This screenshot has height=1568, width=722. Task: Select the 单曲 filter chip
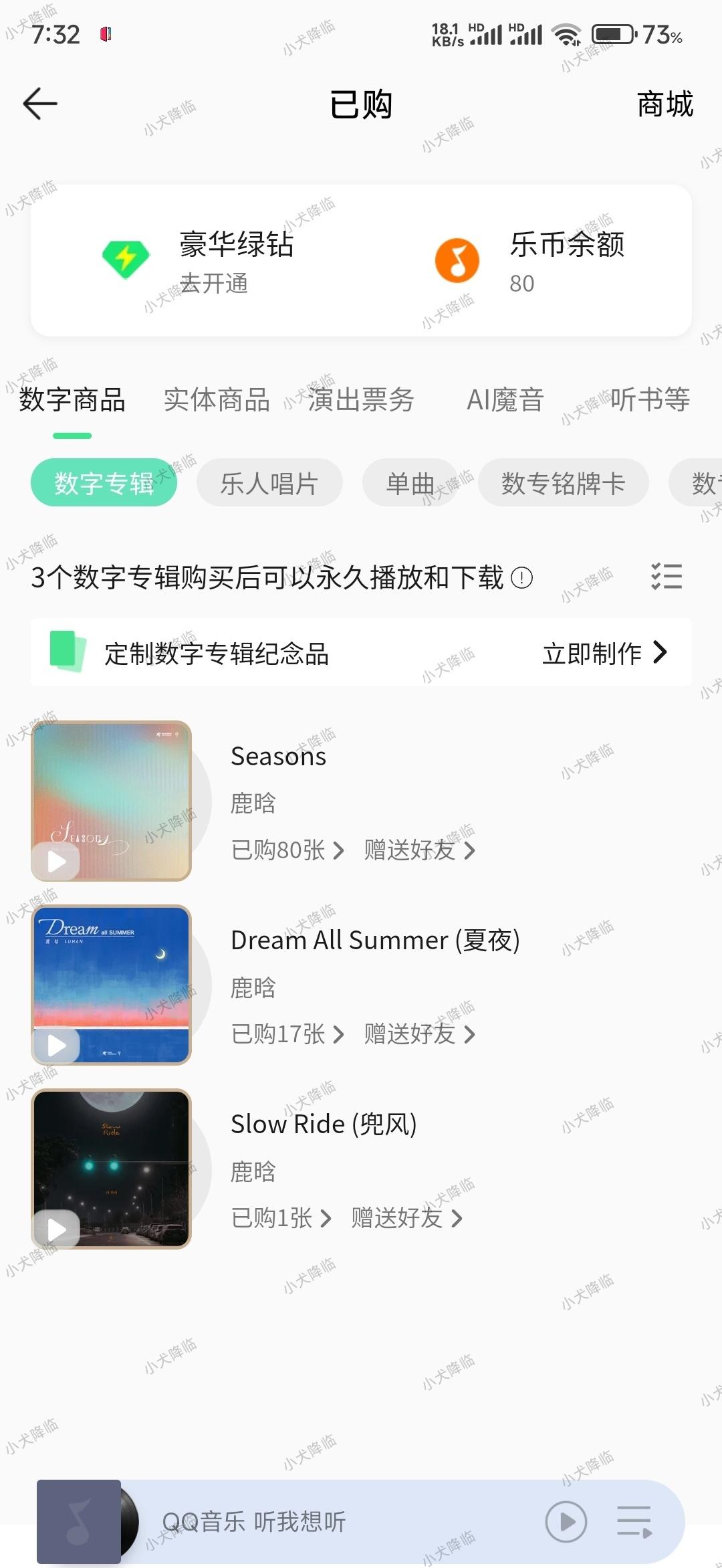(410, 483)
